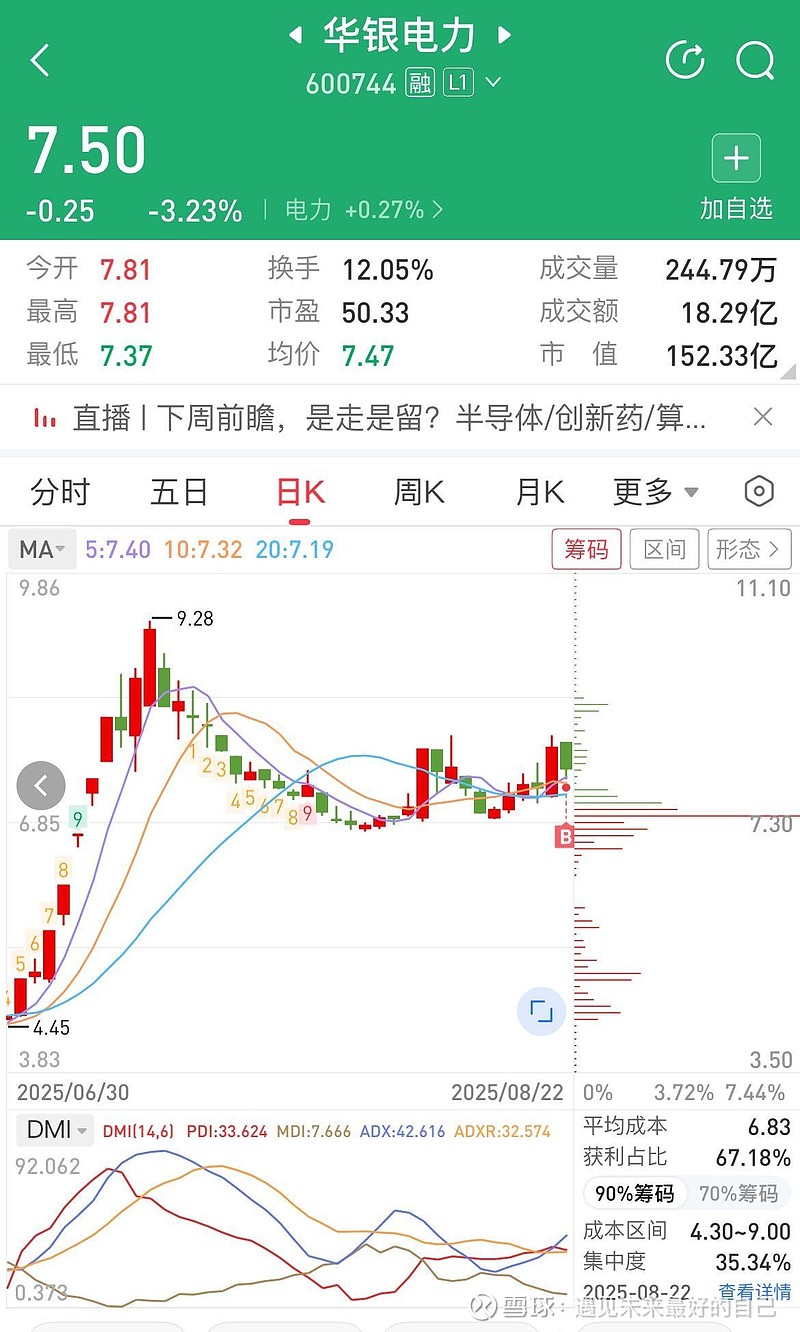Select the 月K tab
The image size is (800, 1332).
[x=540, y=492]
